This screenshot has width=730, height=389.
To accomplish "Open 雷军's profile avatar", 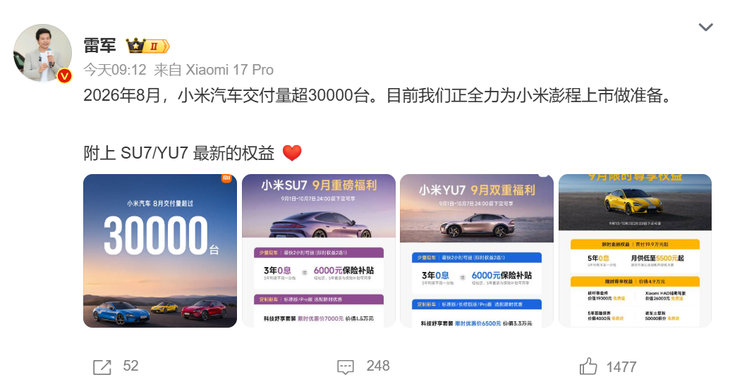I will tap(42, 53).
